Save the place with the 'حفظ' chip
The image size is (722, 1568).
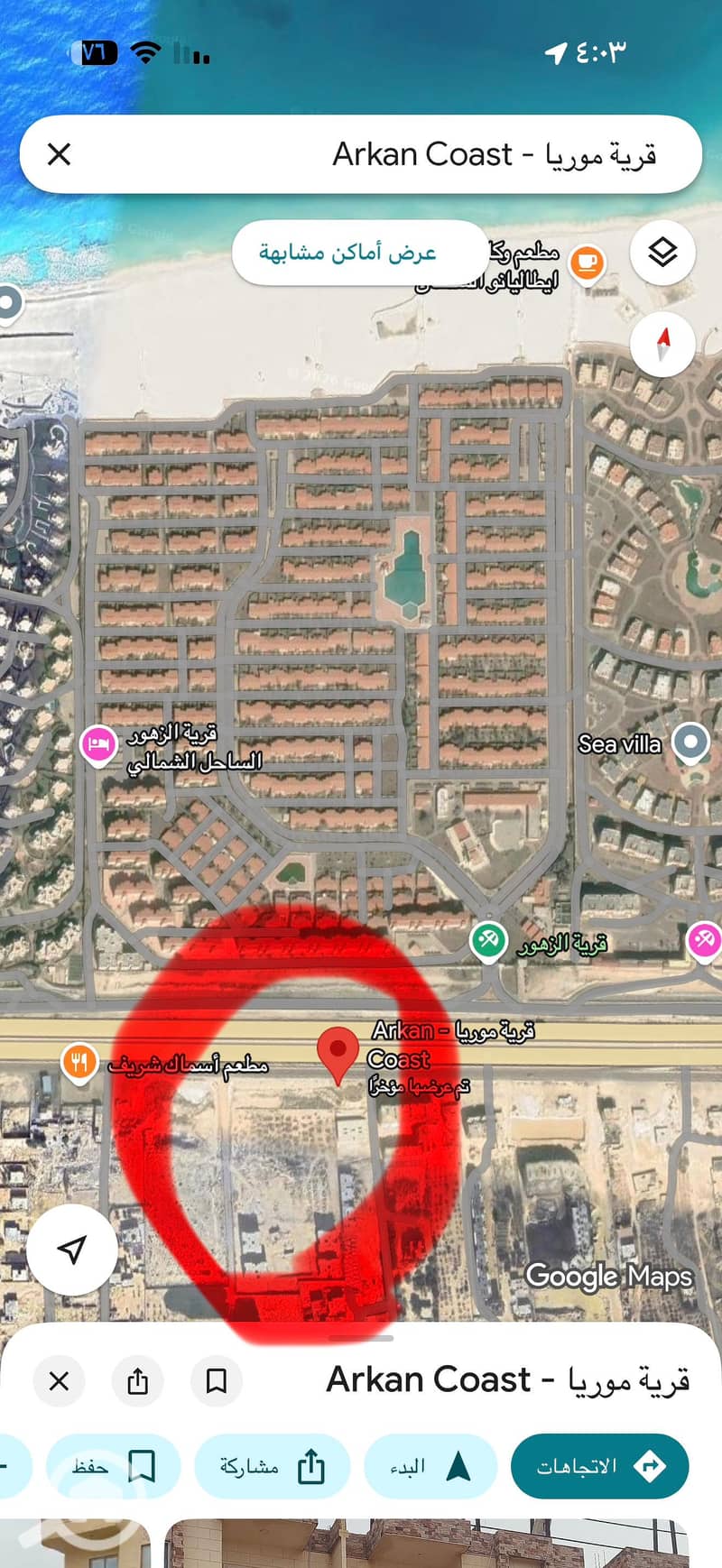[x=113, y=1466]
